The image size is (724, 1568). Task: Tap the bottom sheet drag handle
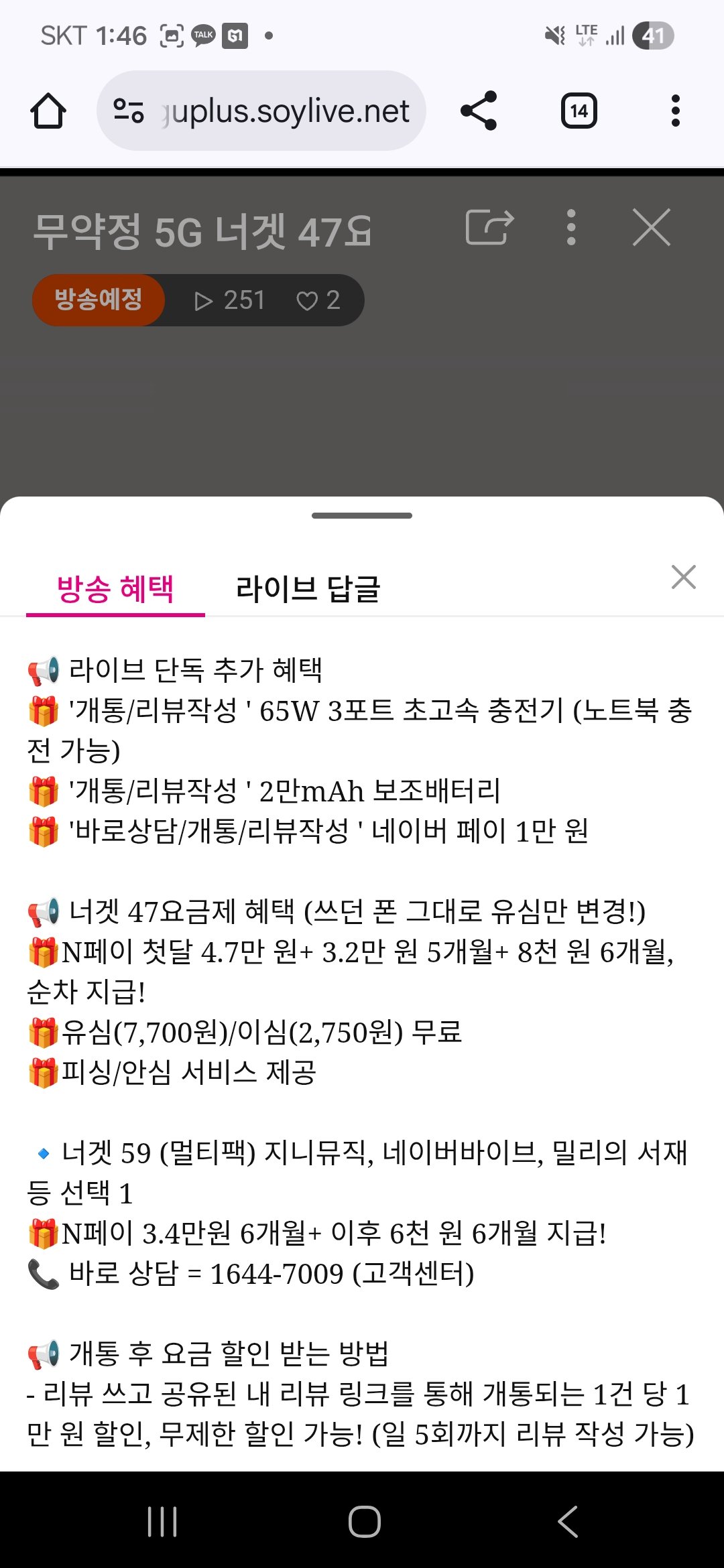point(362,515)
